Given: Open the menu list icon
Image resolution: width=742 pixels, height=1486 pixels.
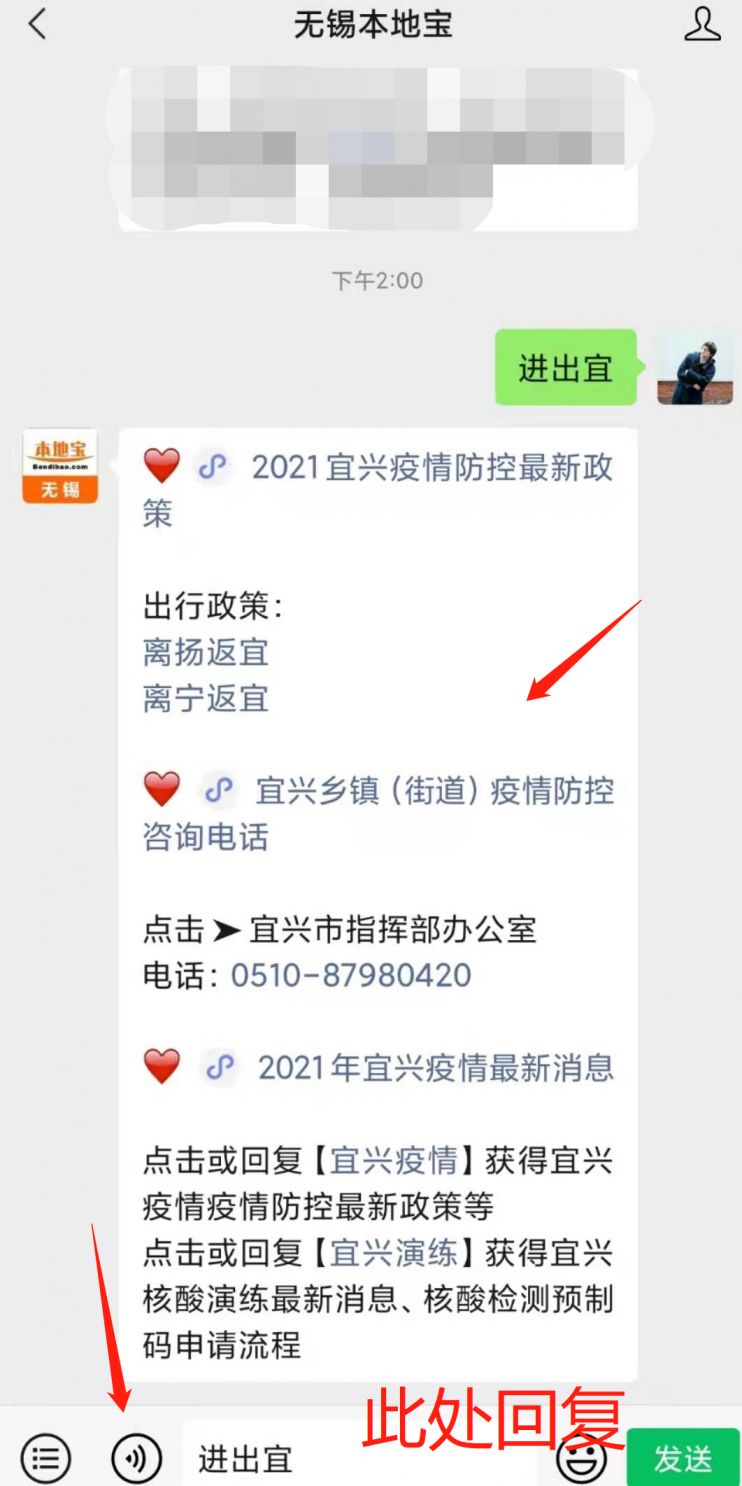Looking at the screenshot, I should pos(45,1458).
